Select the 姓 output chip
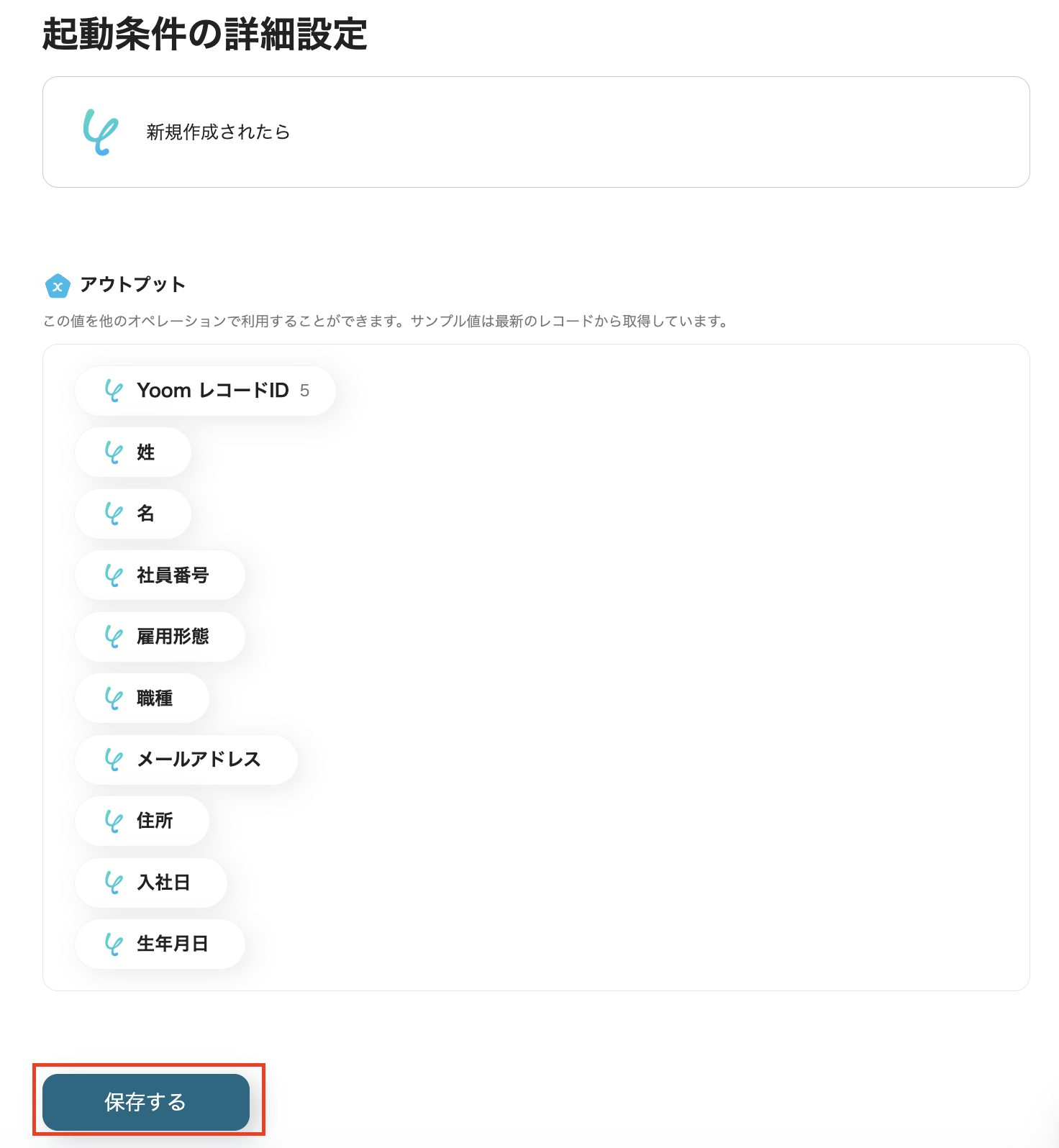Image resolution: width=1059 pixels, height=1148 pixels. 133,452
